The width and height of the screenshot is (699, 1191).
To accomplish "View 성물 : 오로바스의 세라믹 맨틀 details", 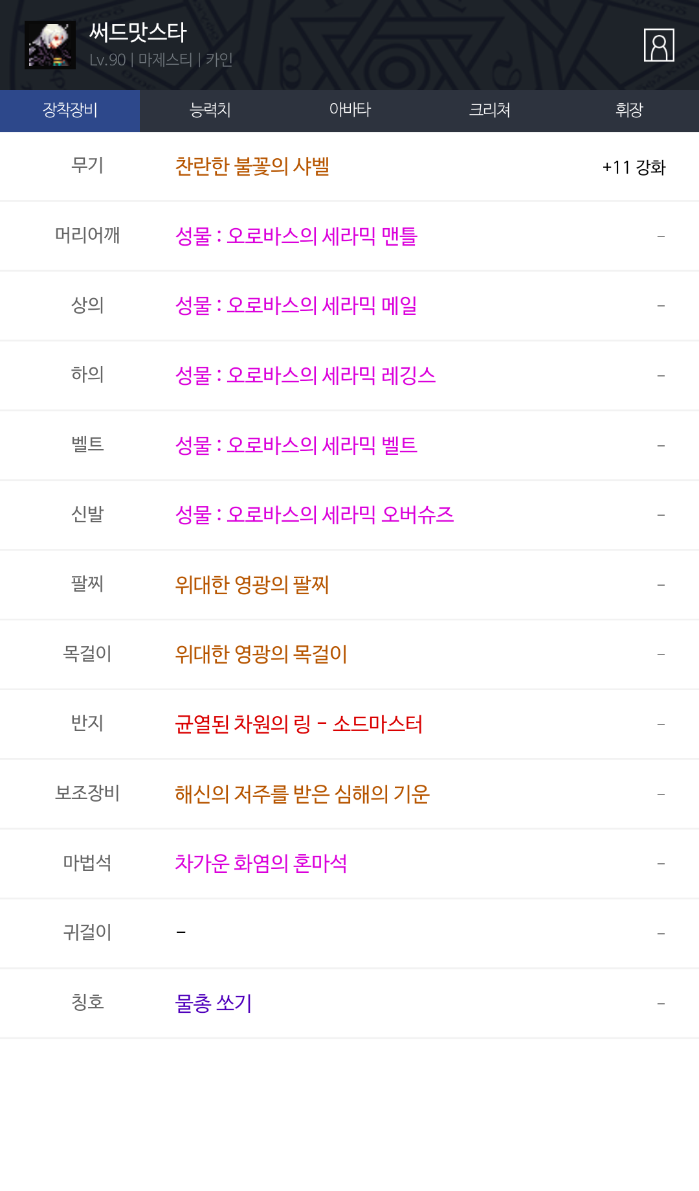I will (x=296, y=236).
